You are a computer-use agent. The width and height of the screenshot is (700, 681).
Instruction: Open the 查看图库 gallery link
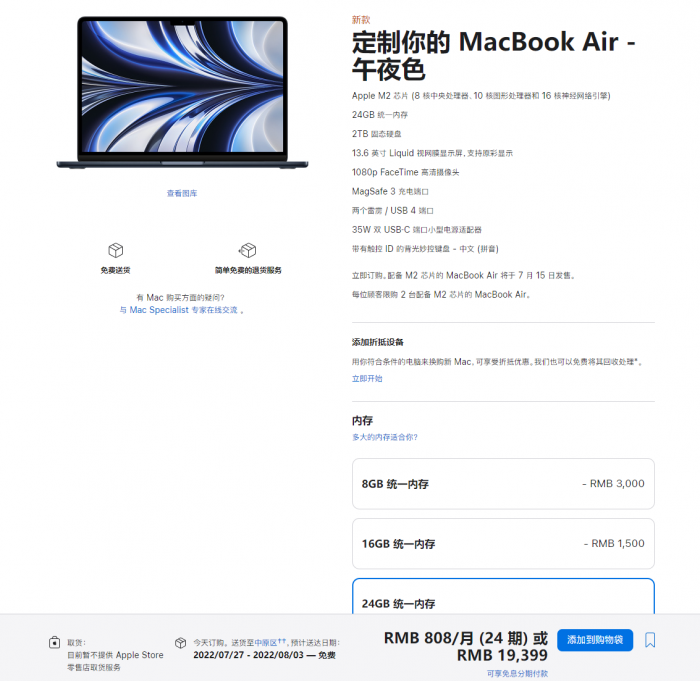pos(182,193)
